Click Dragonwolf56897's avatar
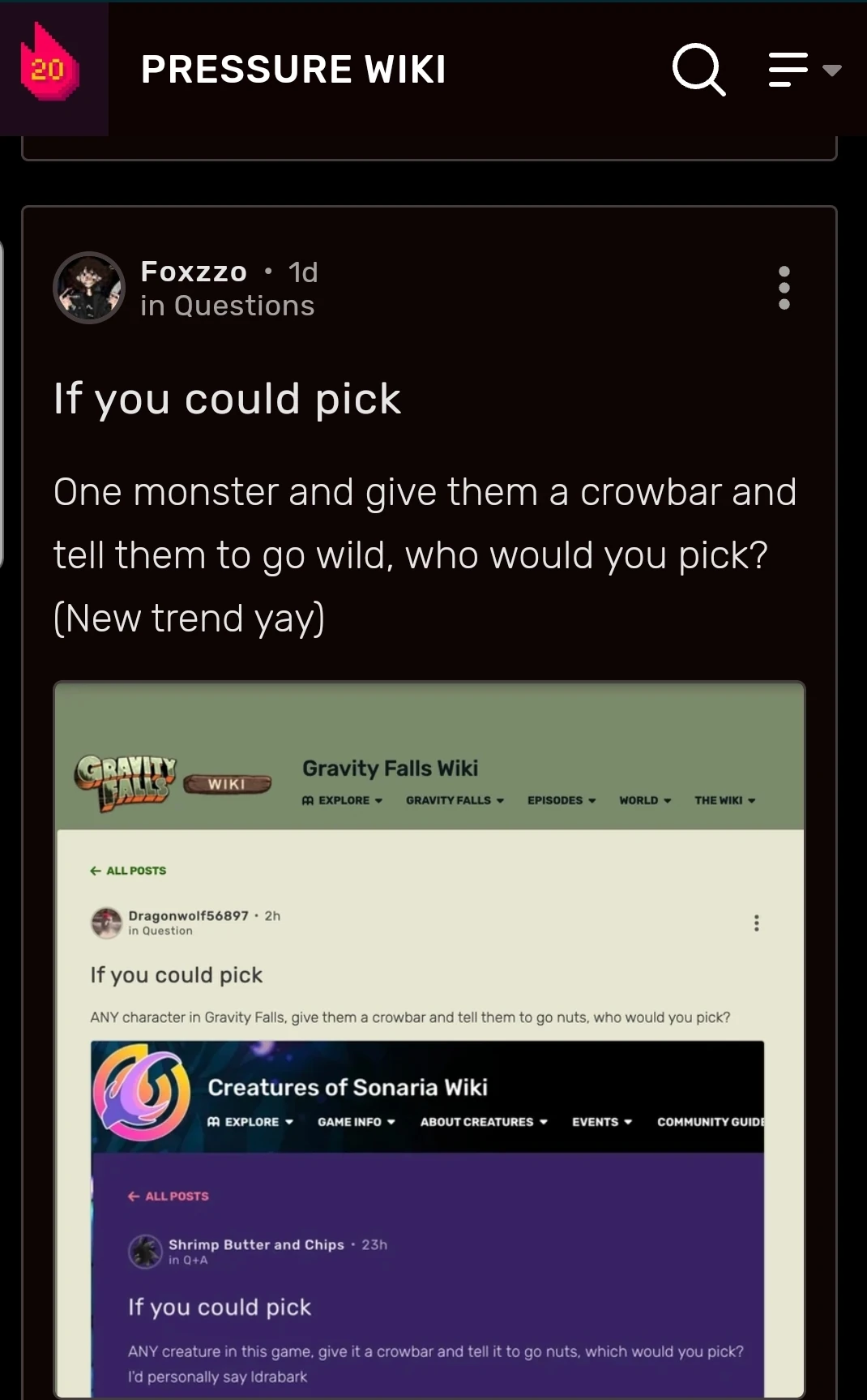 pos(106,923)
